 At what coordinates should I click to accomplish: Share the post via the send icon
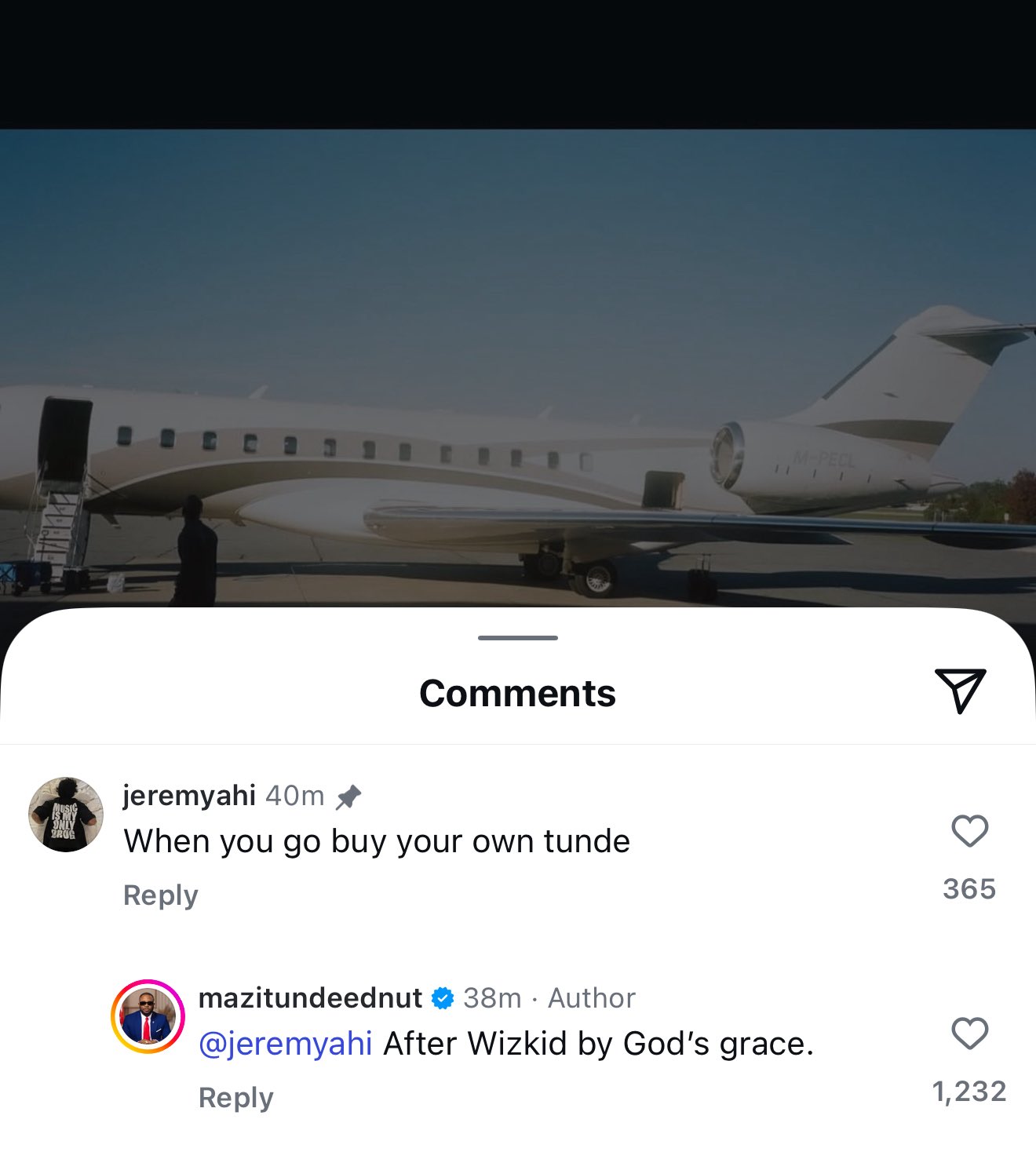(959, 691)
